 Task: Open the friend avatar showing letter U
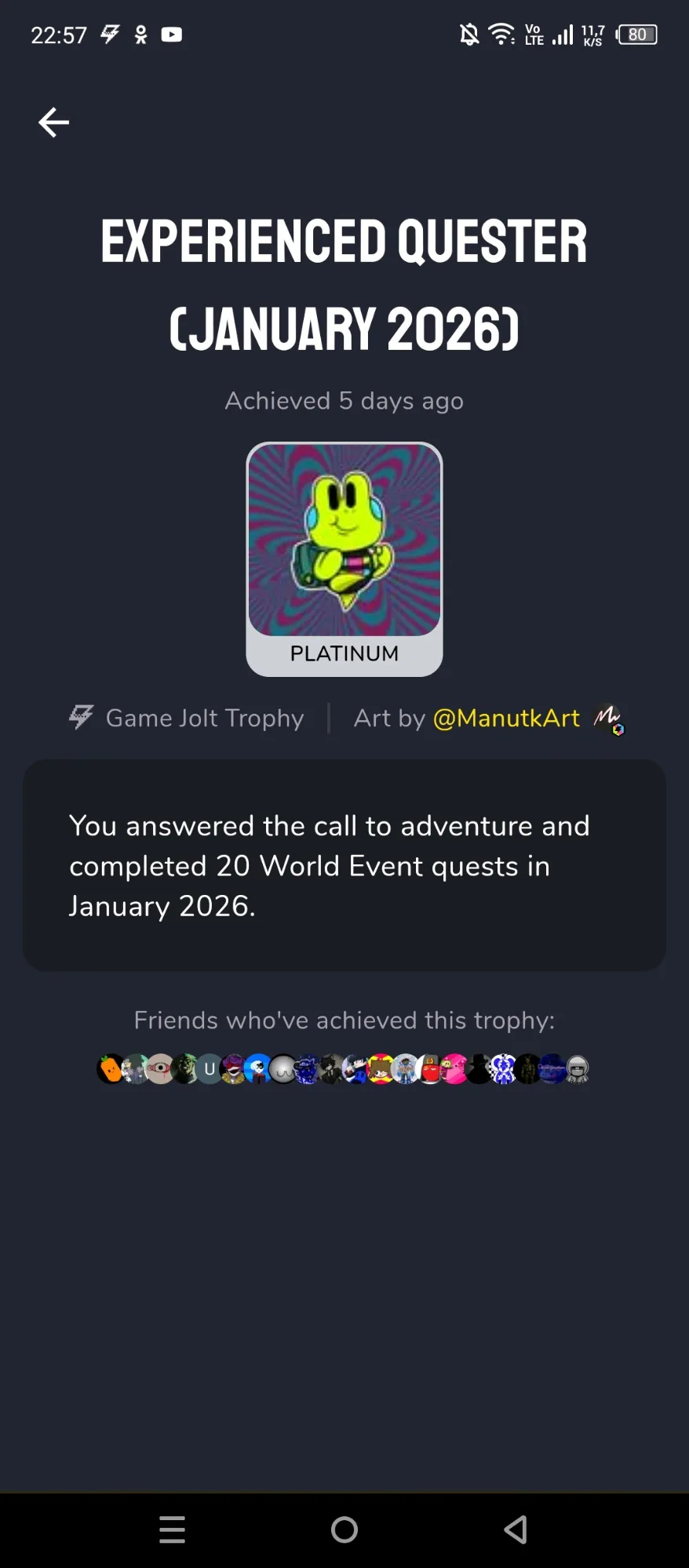209,1069
